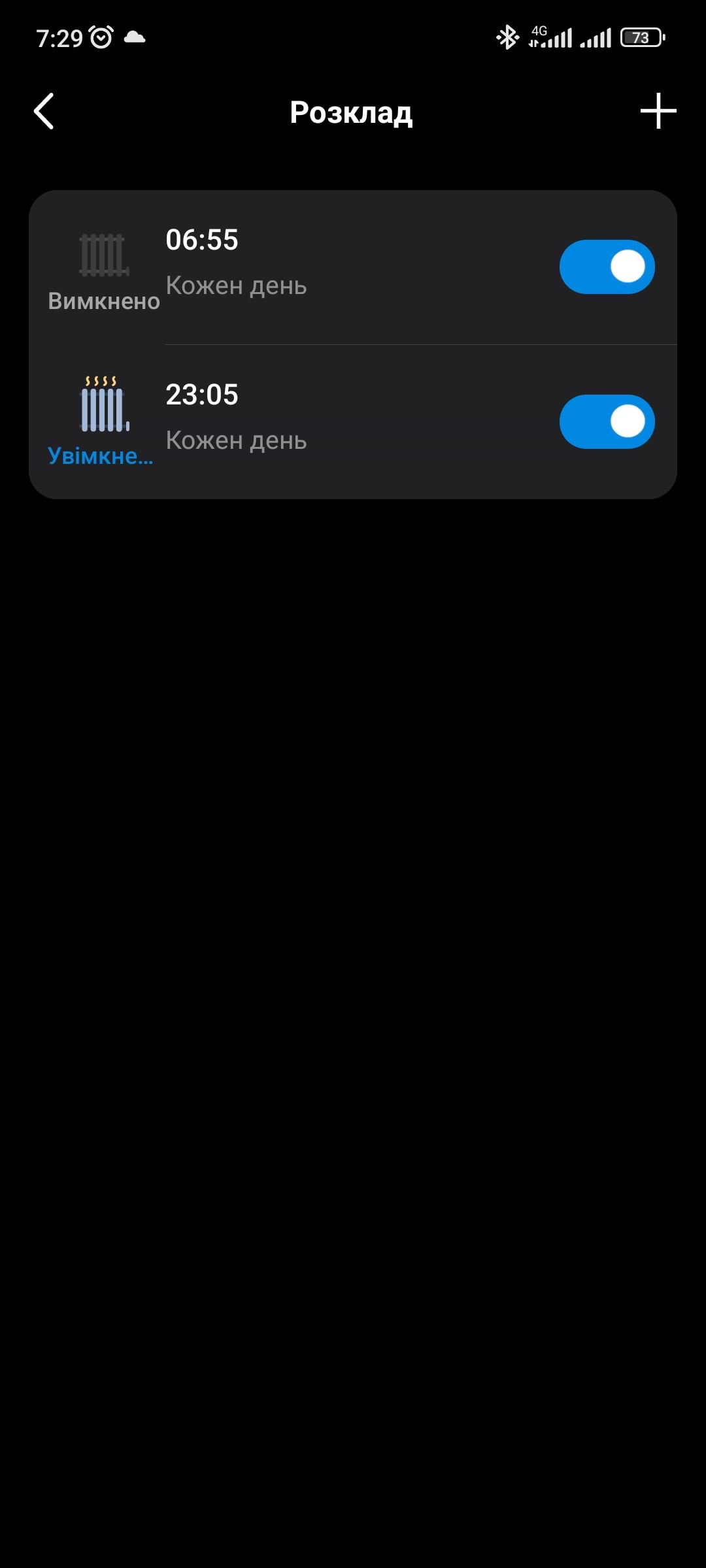Add a new schedule with plus icon
The image size is (706, 1568).
point(658,111)
